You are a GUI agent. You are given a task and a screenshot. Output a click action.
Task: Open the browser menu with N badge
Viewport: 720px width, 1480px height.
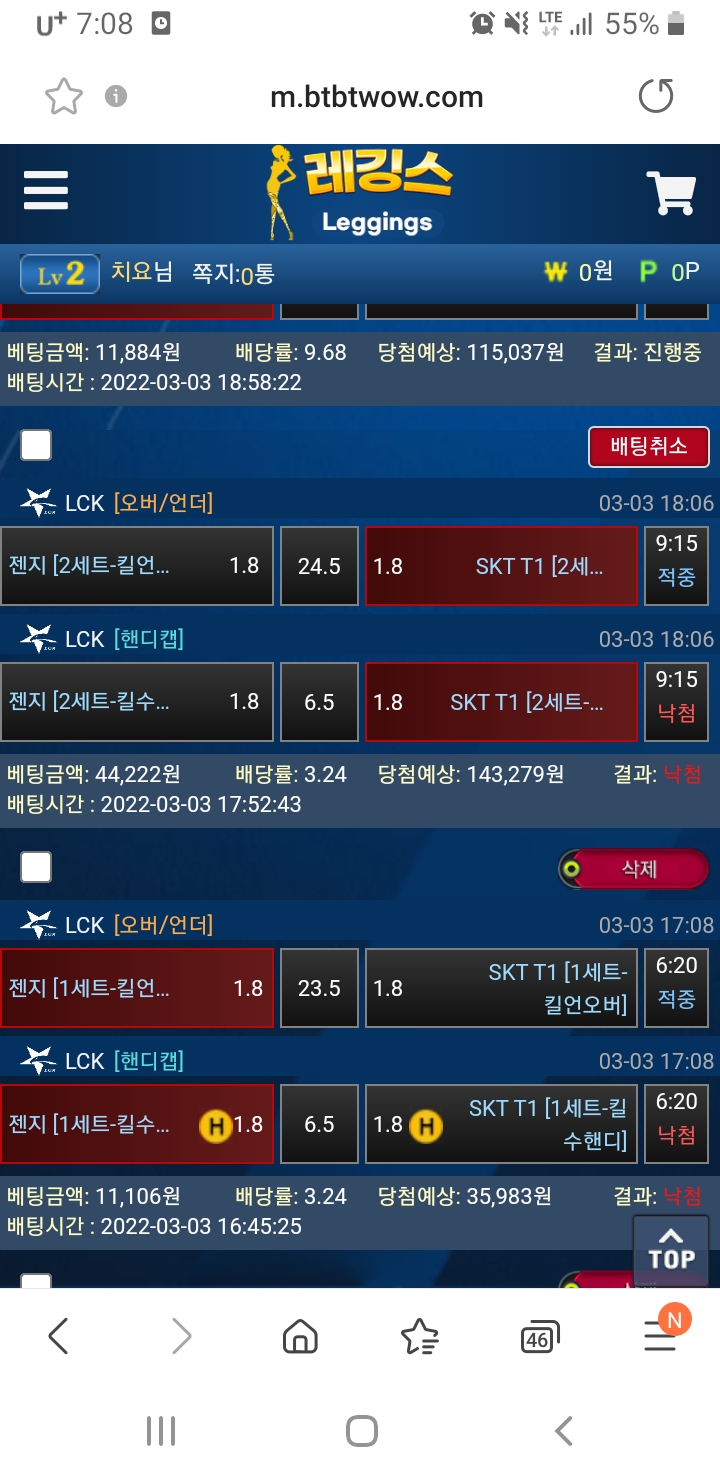click(660, 1334)
